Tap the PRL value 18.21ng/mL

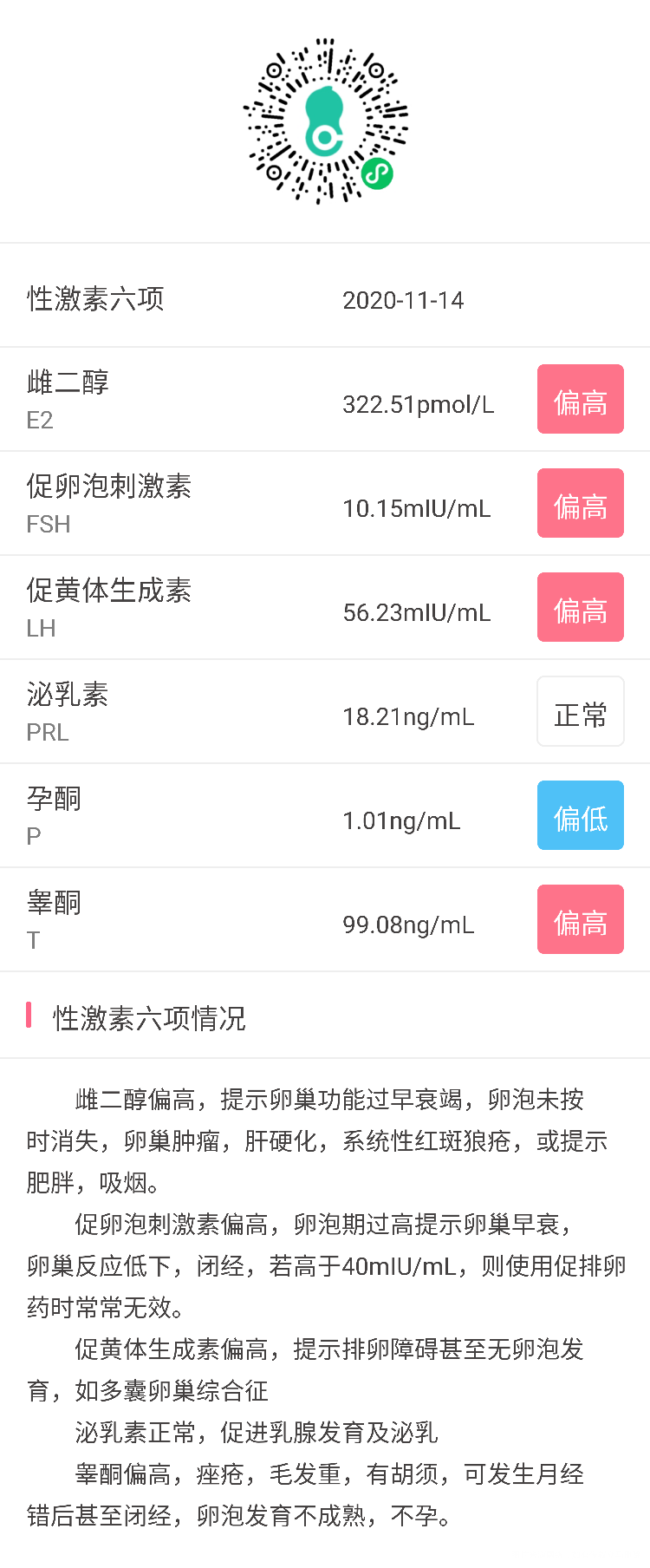pyautogui.click(x=407, y=716)
